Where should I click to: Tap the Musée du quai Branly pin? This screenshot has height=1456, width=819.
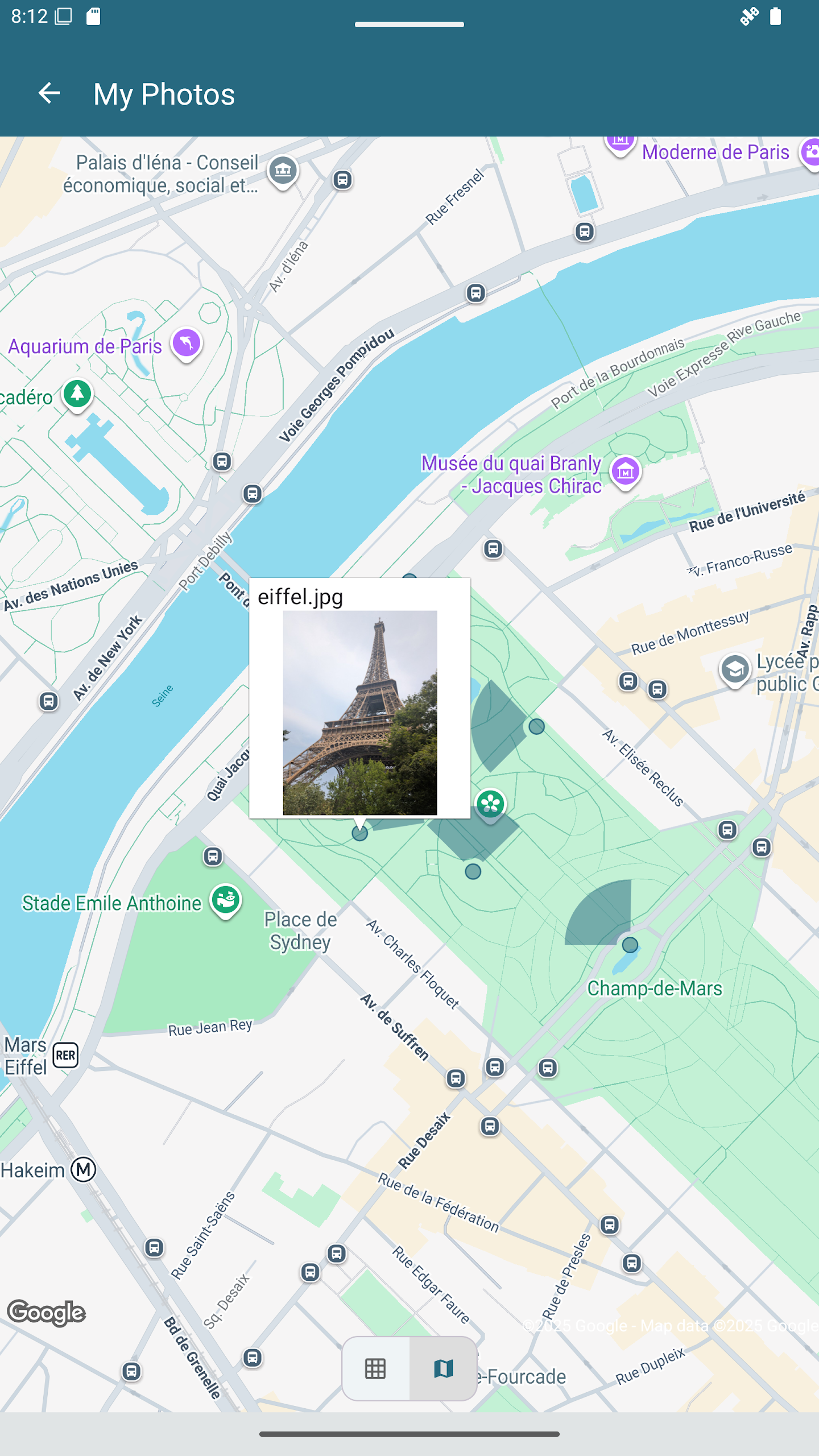626,471
